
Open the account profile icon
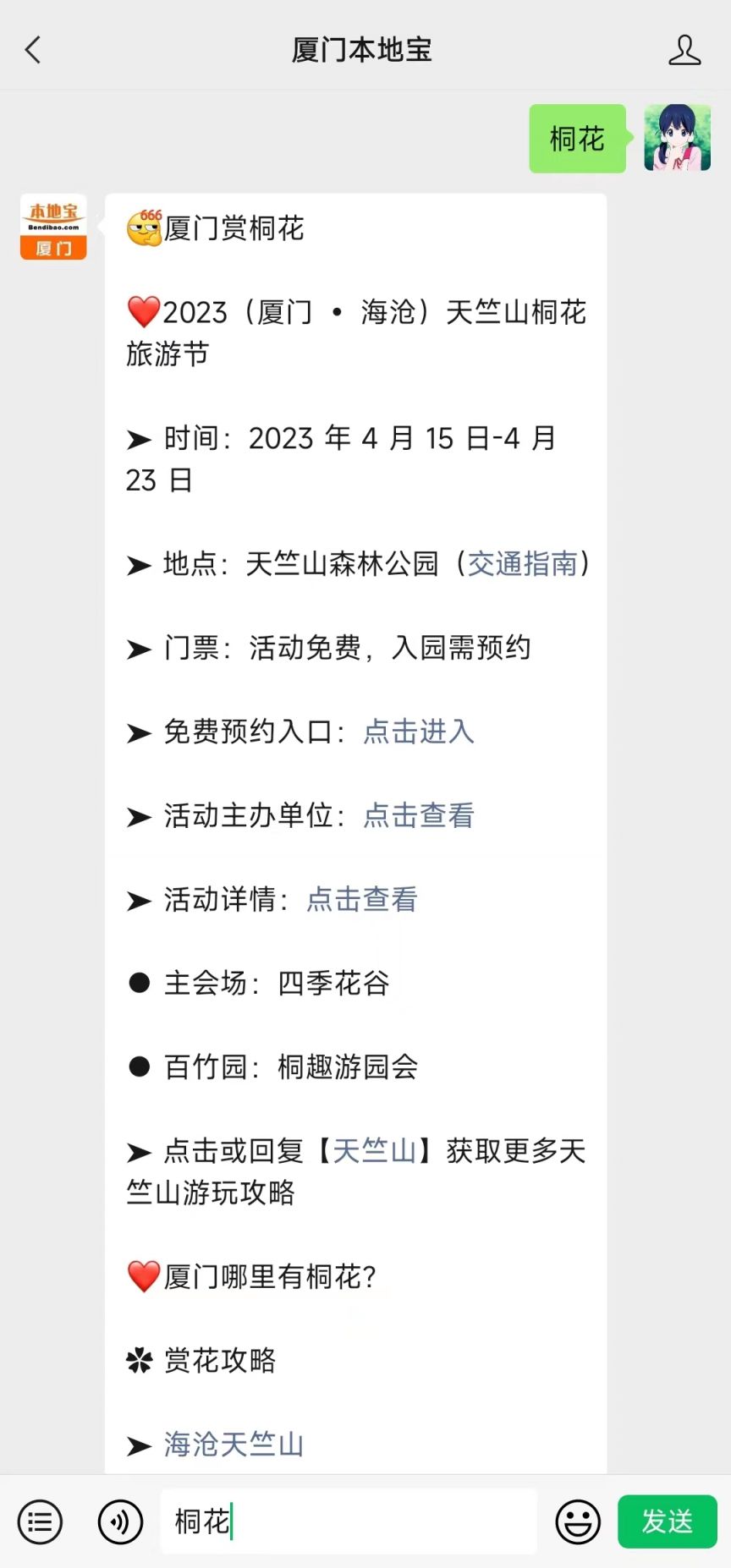(684, 50)
